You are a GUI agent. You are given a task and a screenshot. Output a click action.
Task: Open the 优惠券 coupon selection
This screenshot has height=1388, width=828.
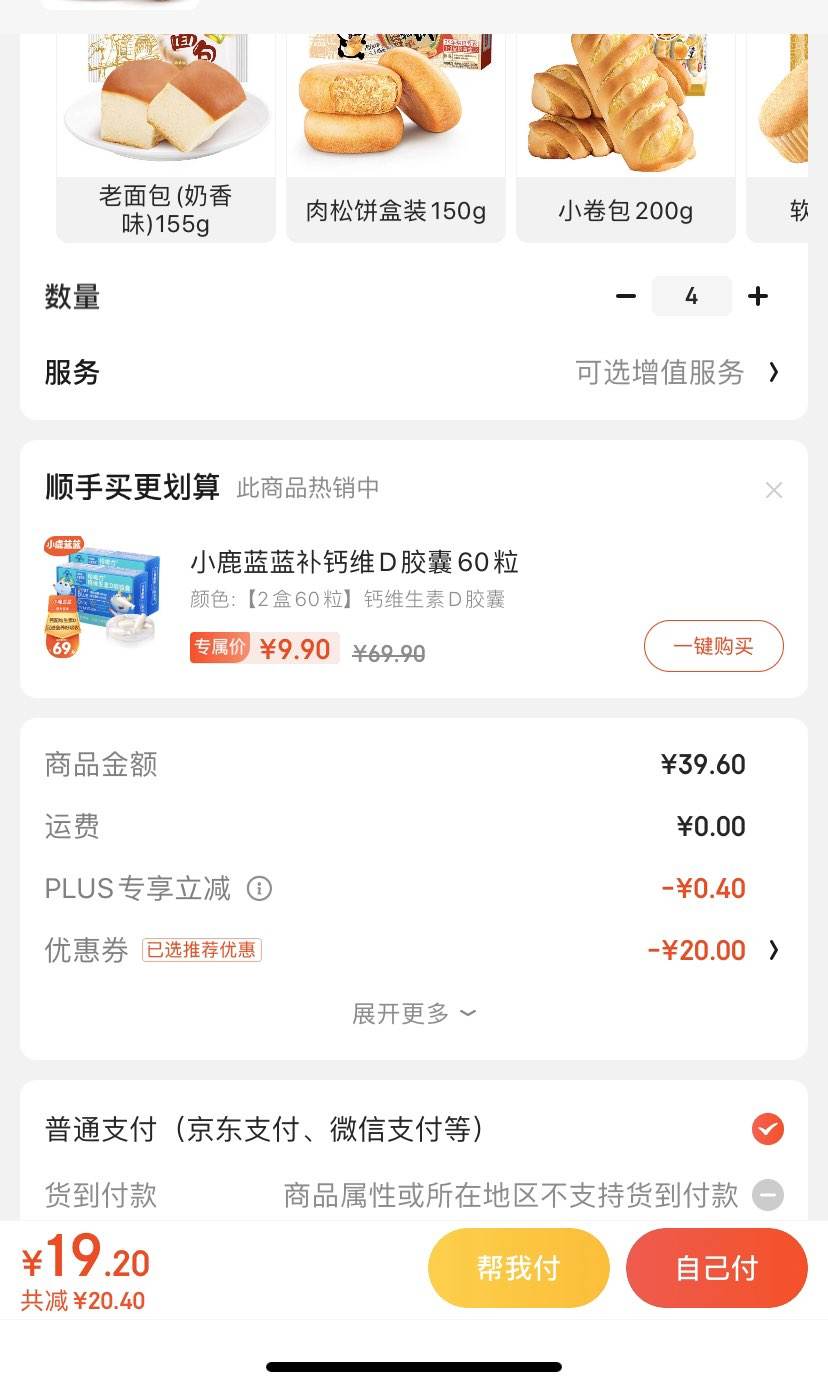(710, 950)
